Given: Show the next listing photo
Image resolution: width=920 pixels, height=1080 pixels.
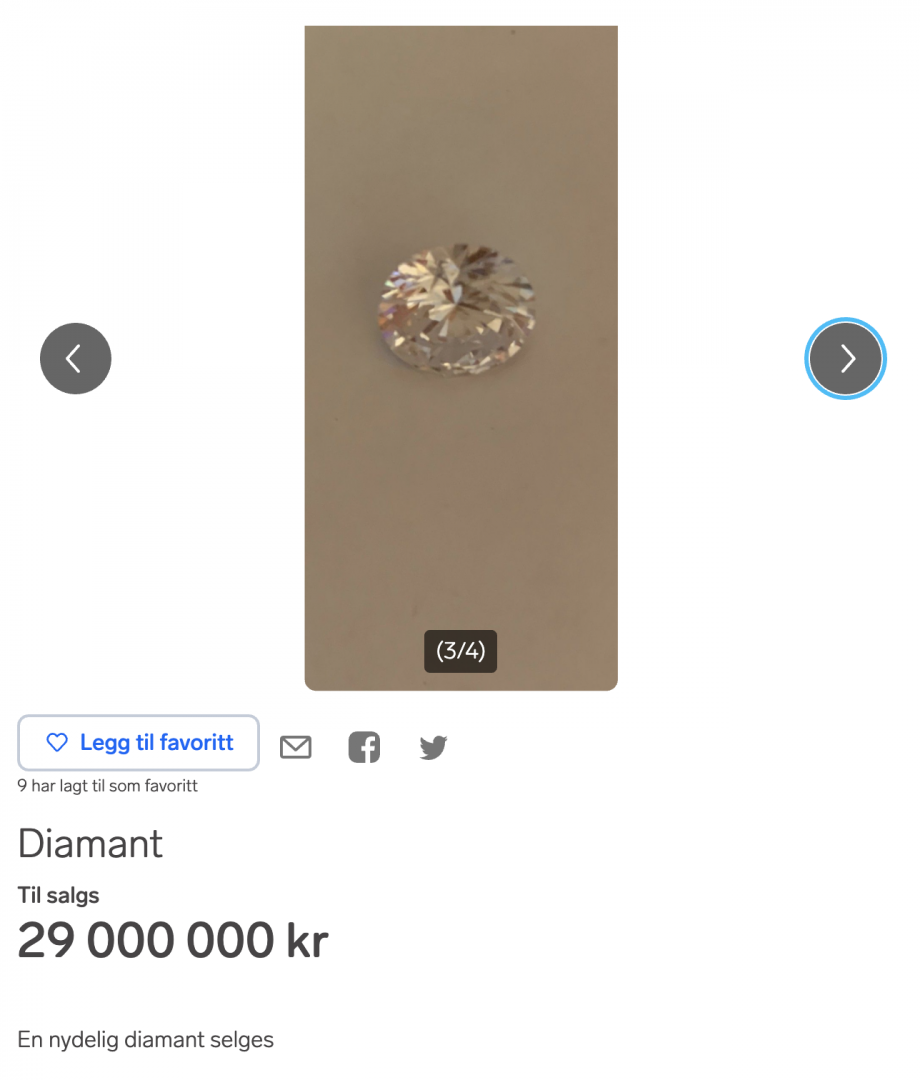Looking at the screenshot, I should click(x=846, y=358).
